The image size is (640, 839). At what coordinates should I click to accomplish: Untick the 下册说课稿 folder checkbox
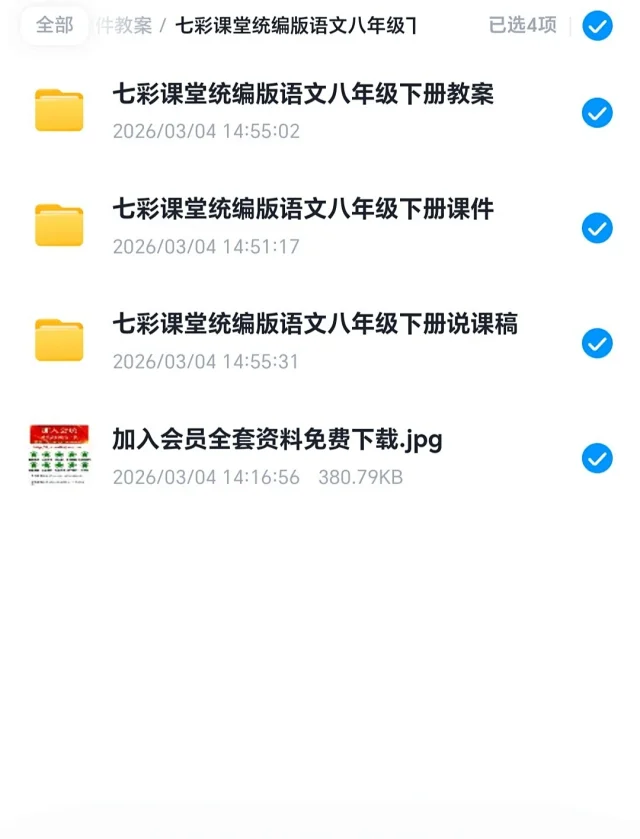click(x=597, y=343)
